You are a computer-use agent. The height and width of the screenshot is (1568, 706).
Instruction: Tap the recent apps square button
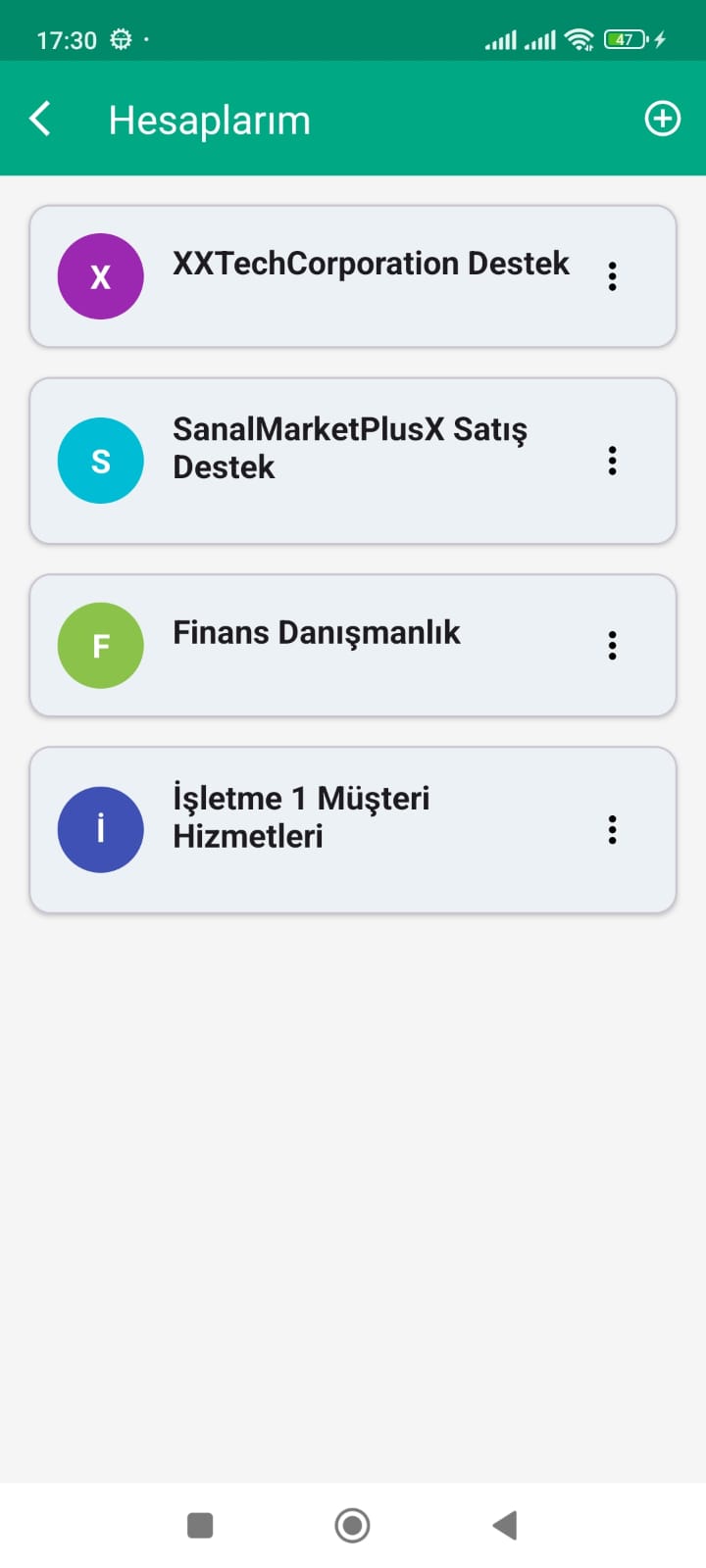[199, 1525]
